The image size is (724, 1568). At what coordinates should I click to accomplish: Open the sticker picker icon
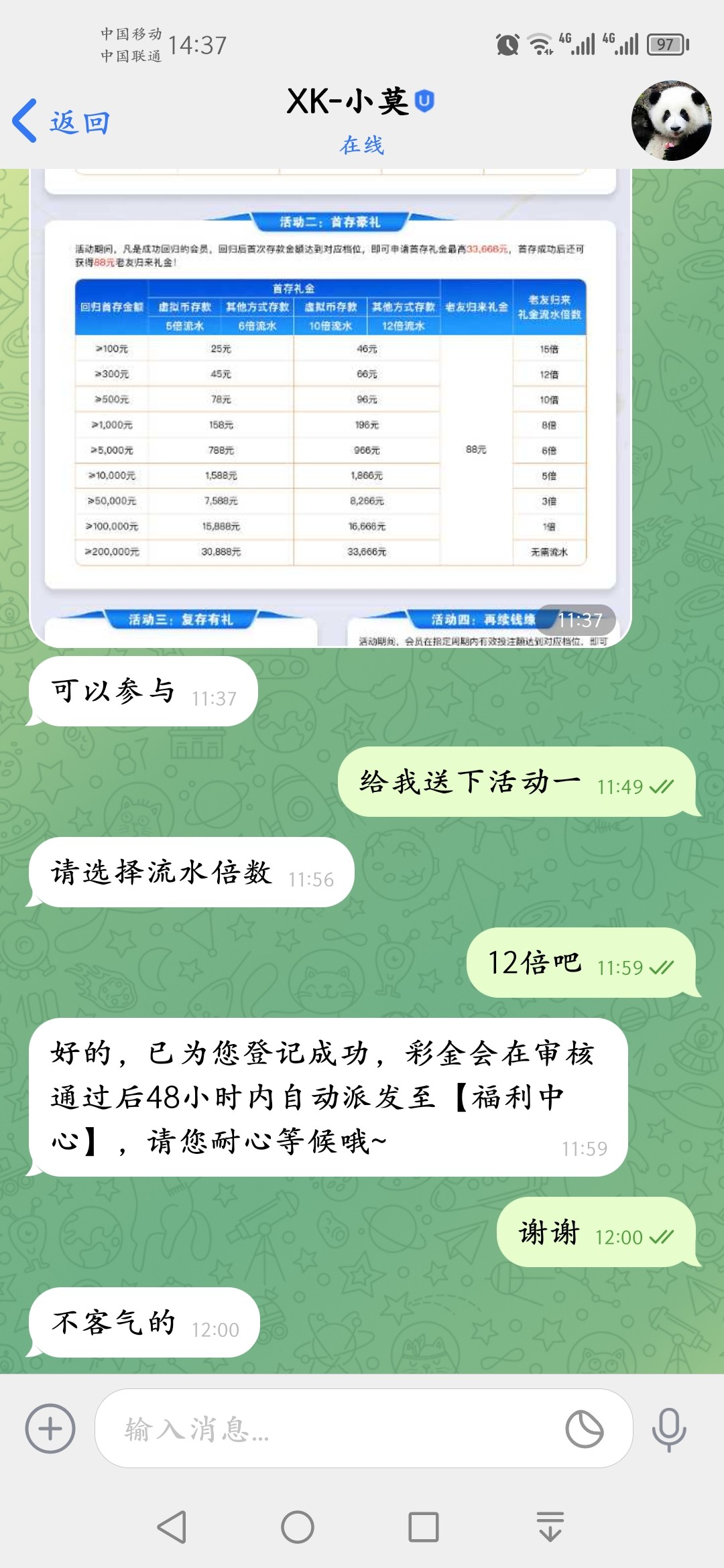pos(584,1429)
